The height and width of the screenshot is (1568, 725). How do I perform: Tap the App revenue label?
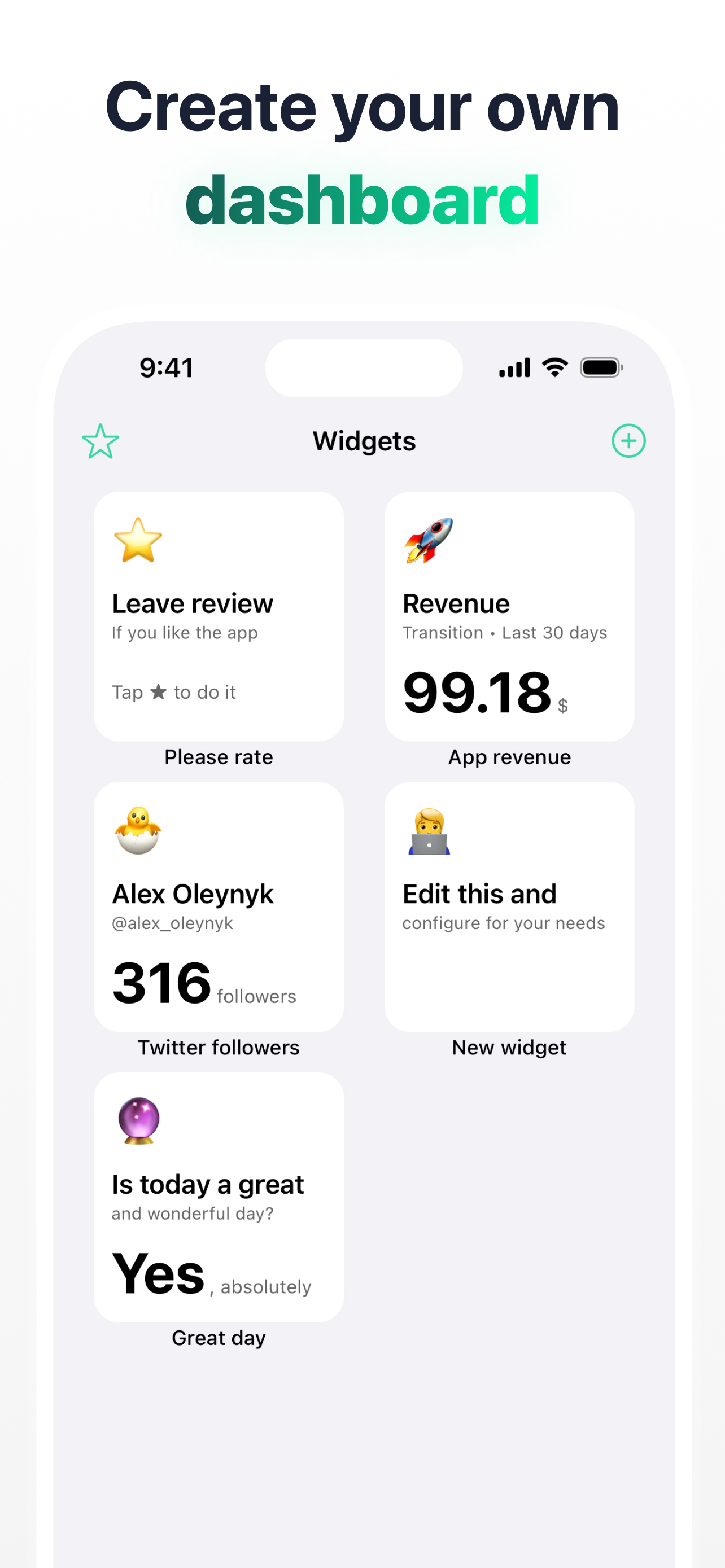tap(509, 756)
